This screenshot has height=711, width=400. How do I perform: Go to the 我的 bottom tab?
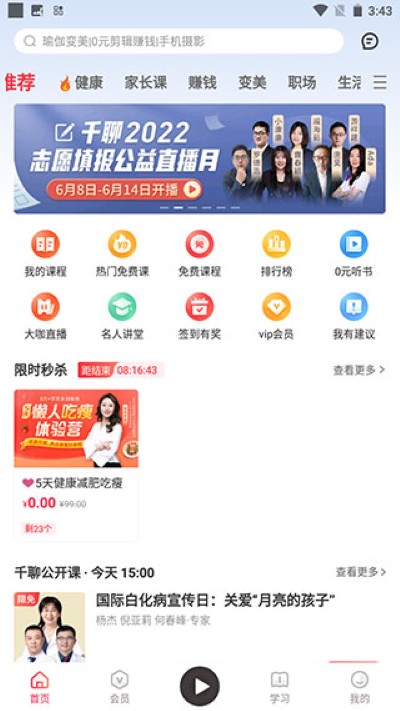360,687
